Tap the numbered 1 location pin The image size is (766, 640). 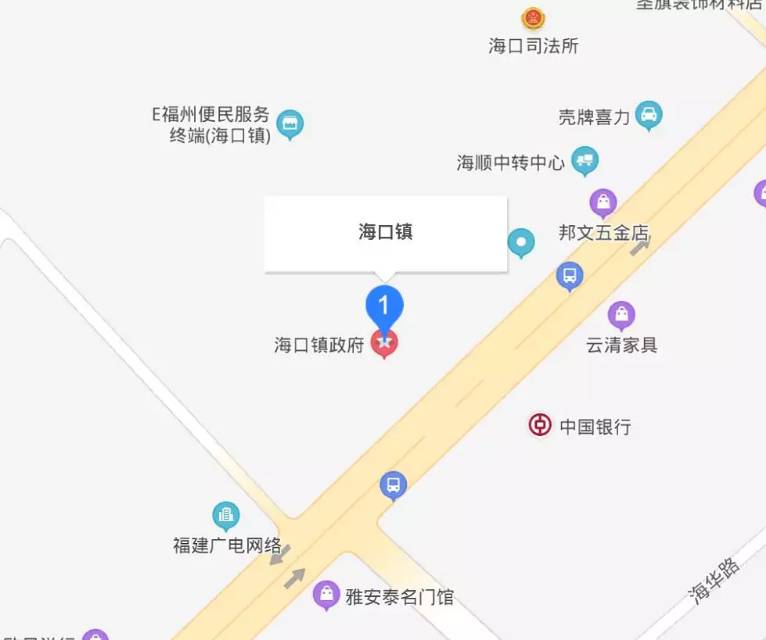[385, 305]
